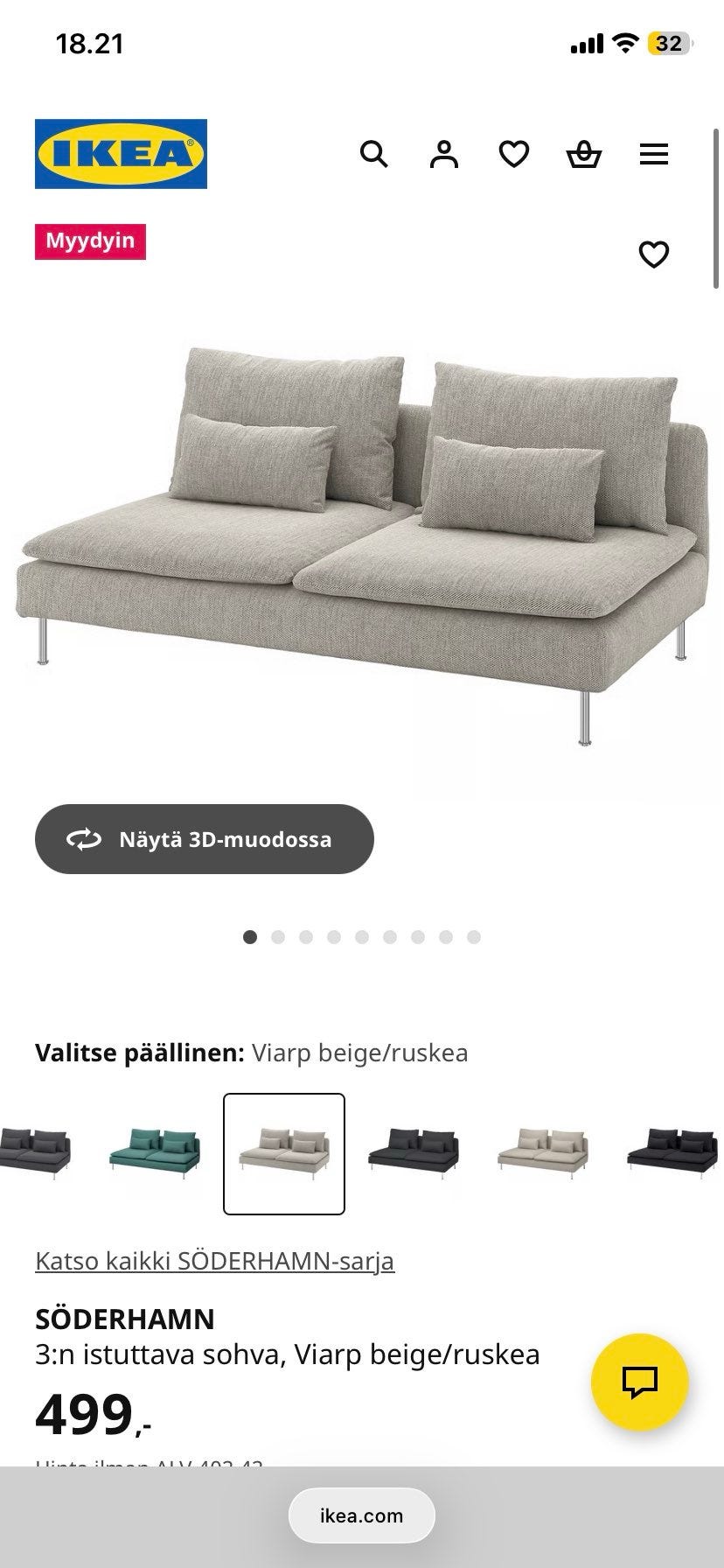Open the wishlist heart in the top bar
This screenshot has width=724, height=1568.
click(514, 154)
